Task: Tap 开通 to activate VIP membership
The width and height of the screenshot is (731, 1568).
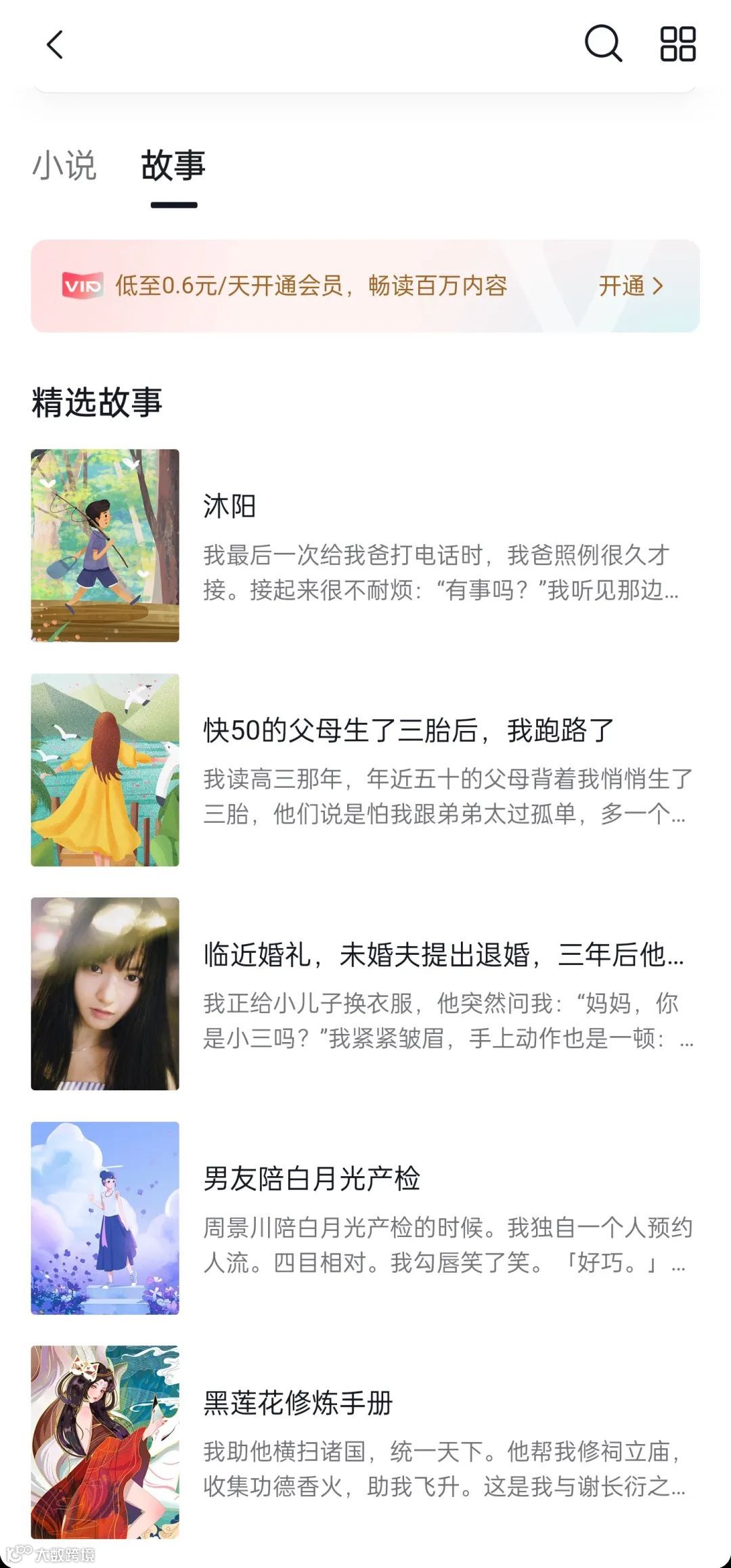Action: coord(630,286)
